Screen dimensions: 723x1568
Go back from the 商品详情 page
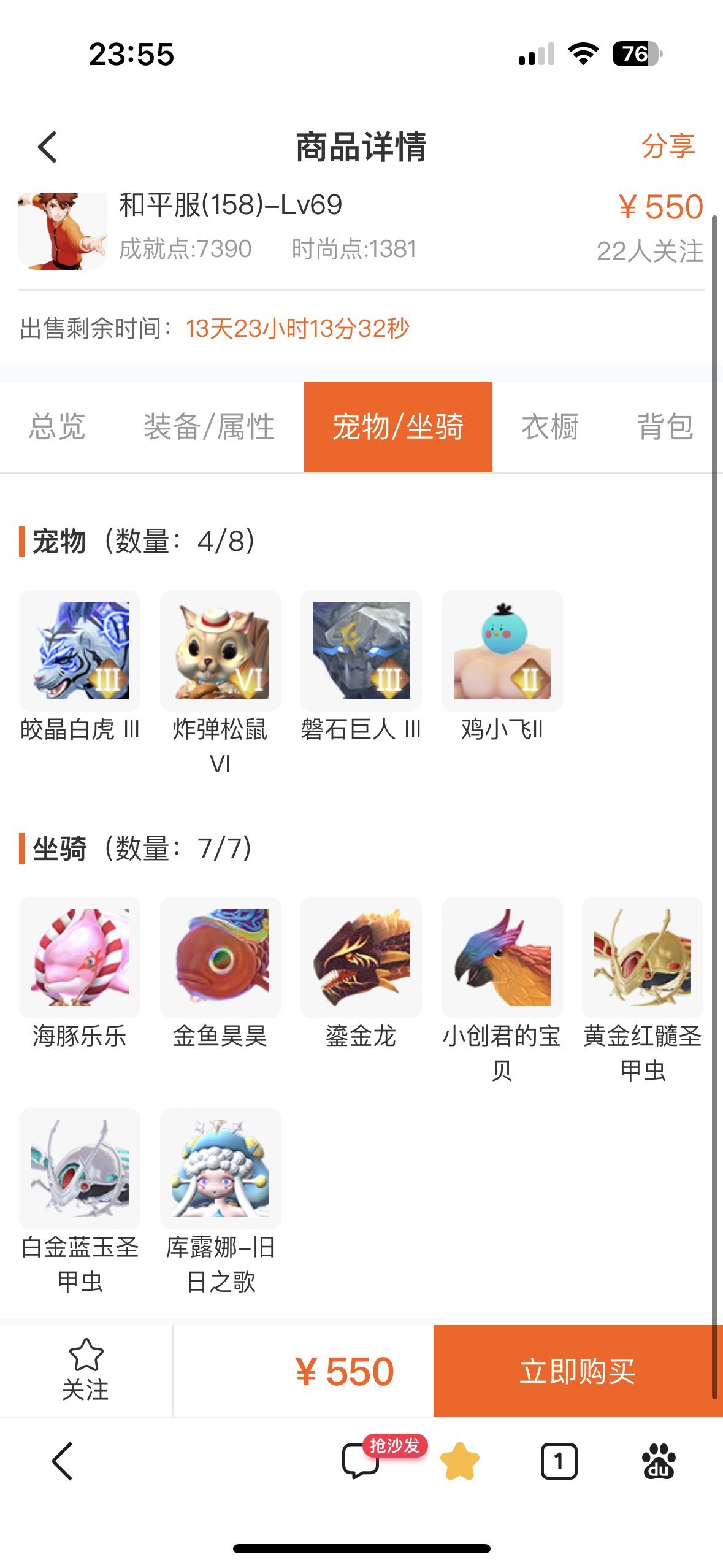pyautogui.click(x=47, y=147)
